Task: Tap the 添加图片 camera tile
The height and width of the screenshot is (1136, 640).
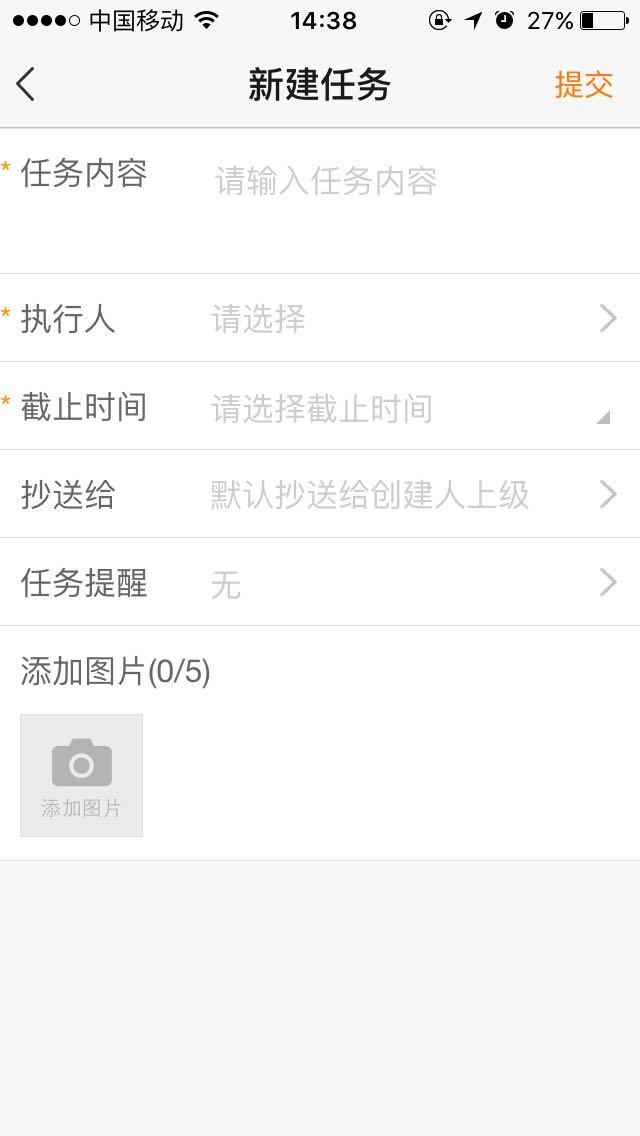Action: click(82, 775)
